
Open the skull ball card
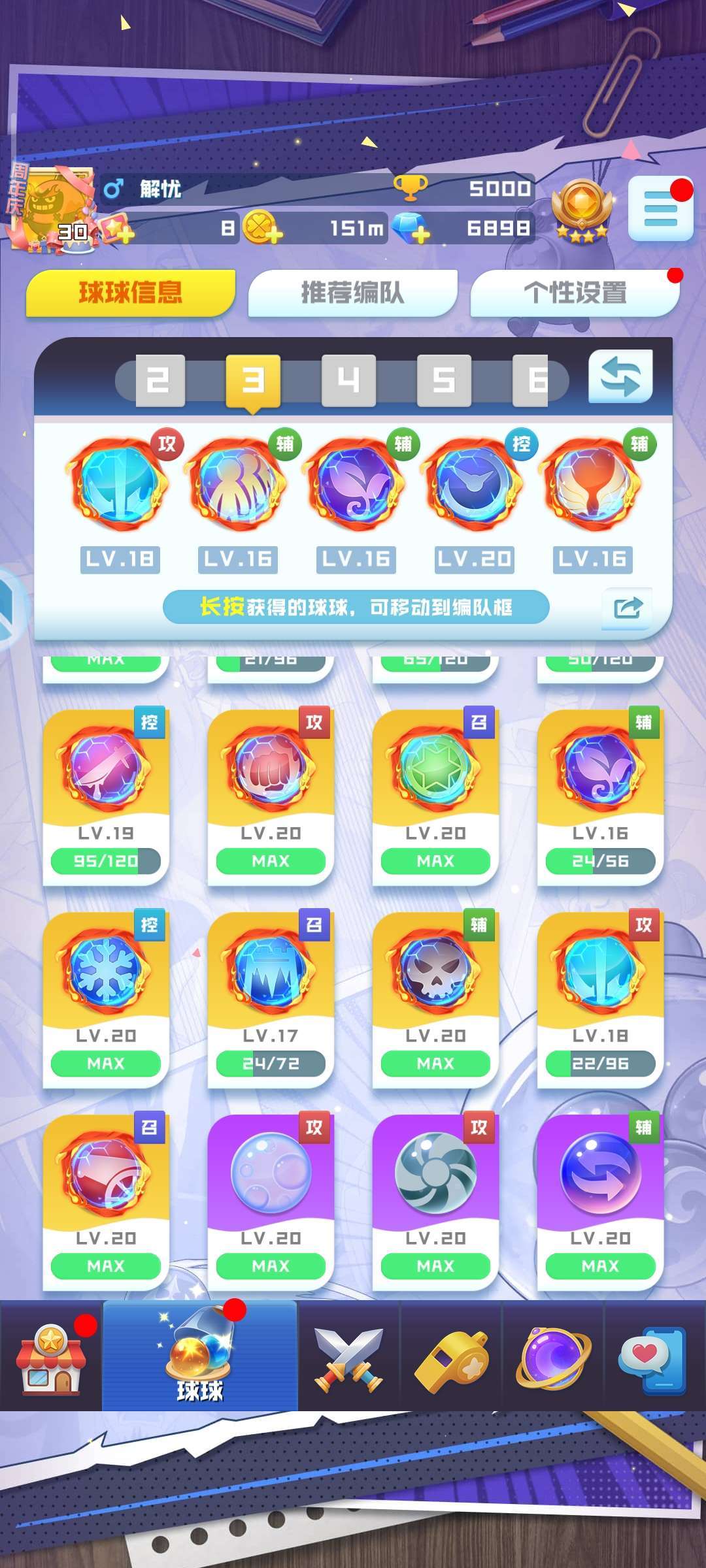click(435, 998)
